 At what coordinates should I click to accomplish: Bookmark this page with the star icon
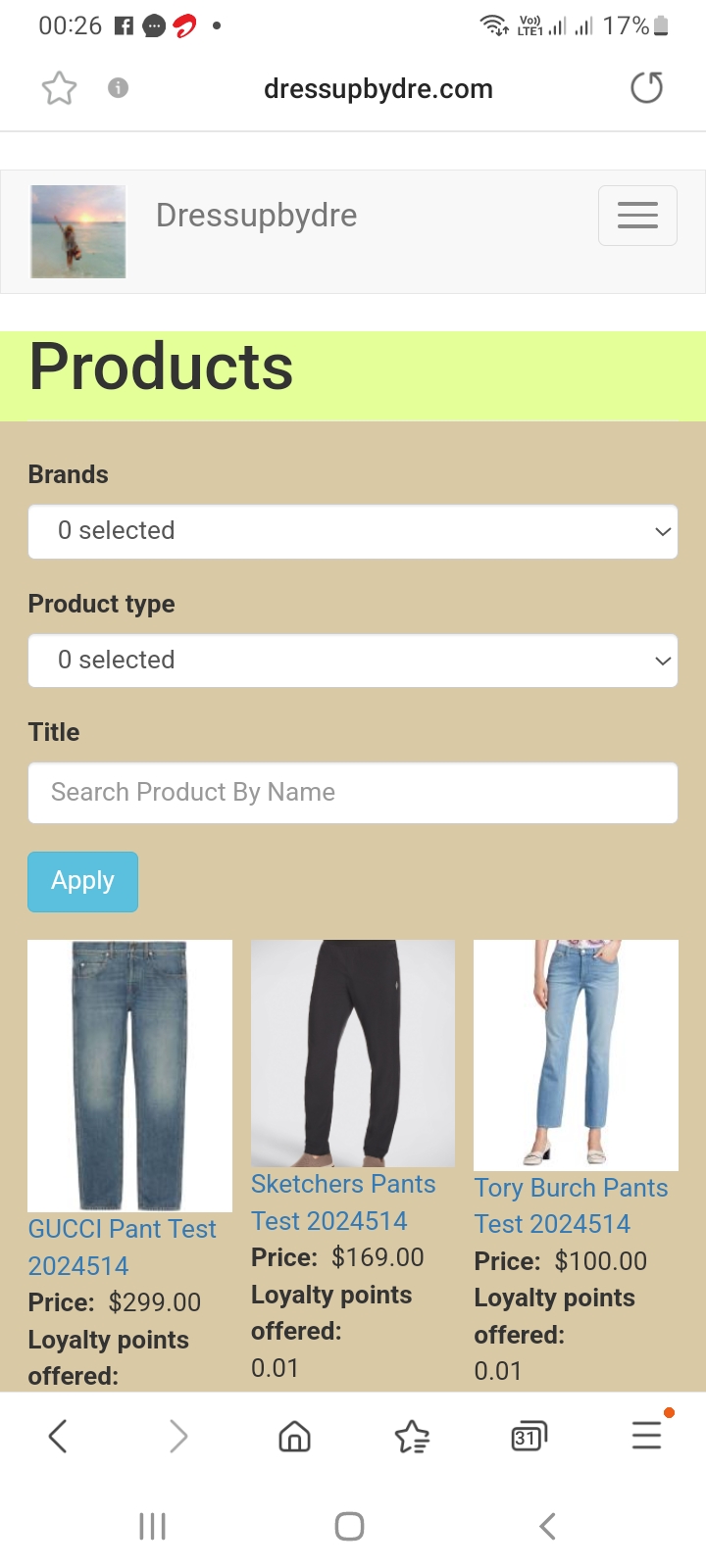[x=59, y=88]
